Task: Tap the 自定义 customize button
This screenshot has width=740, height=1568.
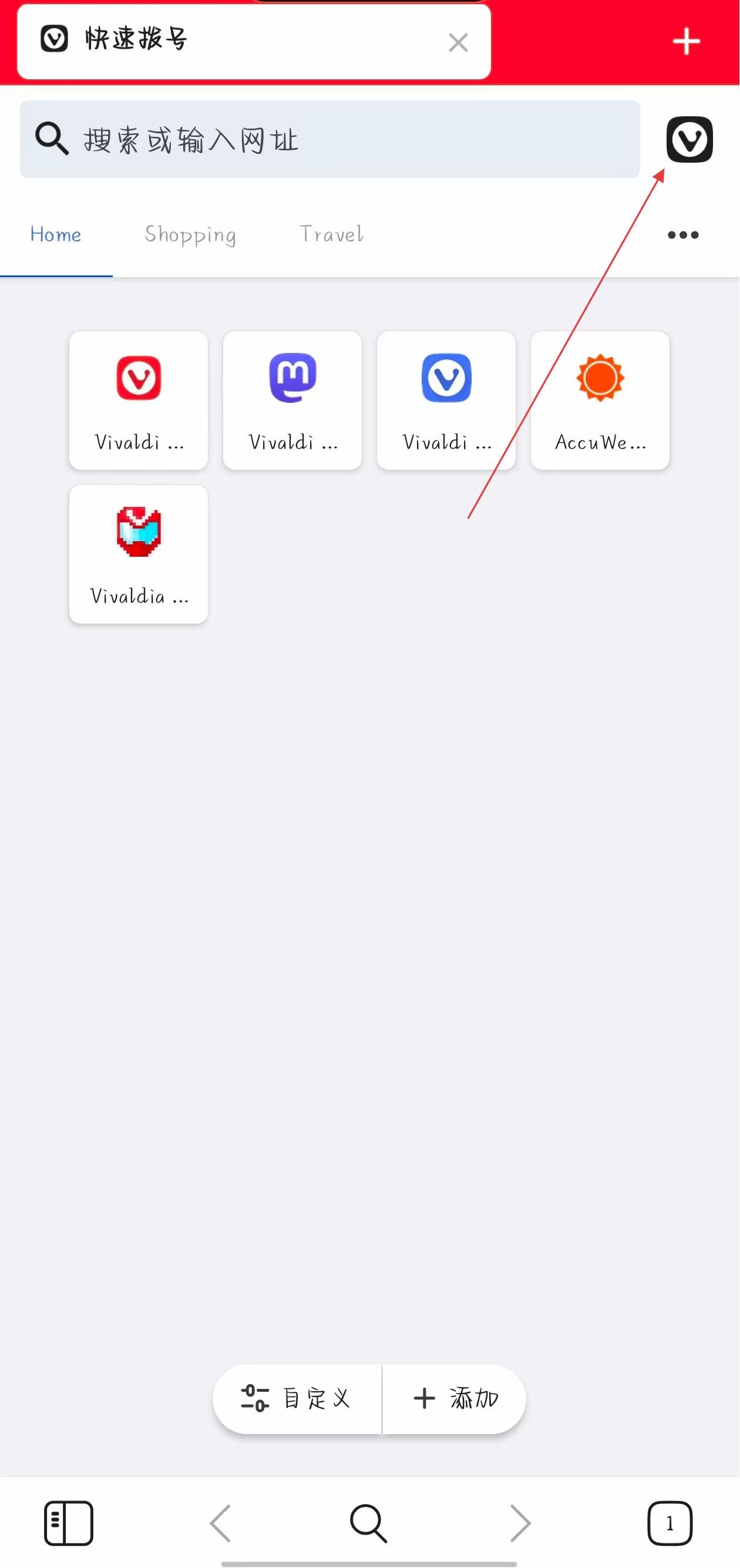Action: pos(297,1399)
